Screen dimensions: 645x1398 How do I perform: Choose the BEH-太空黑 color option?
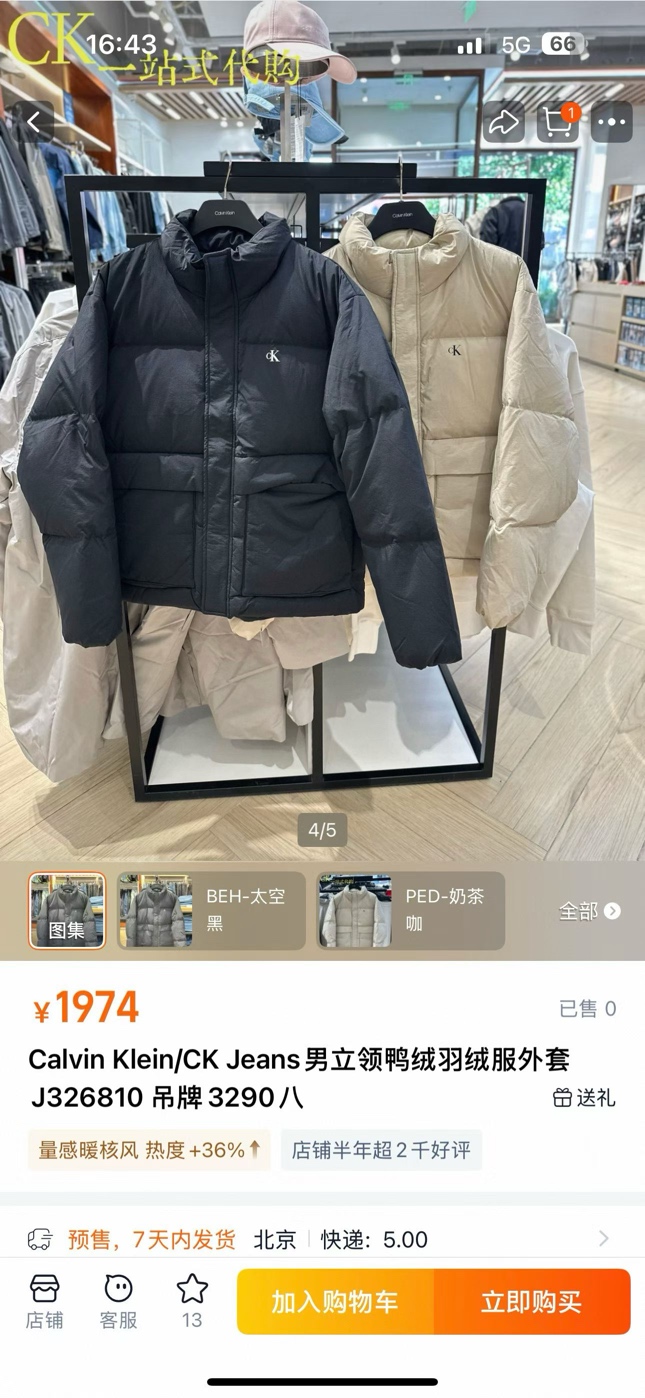(x=211, y=910)
